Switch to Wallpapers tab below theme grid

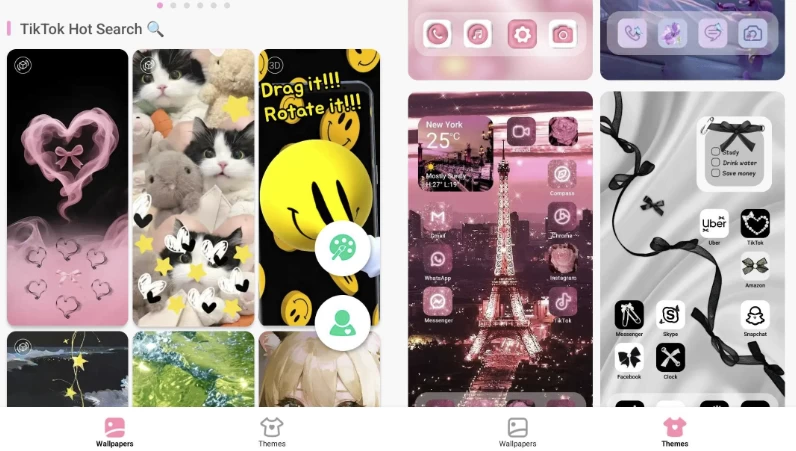(x=517, y=432)
